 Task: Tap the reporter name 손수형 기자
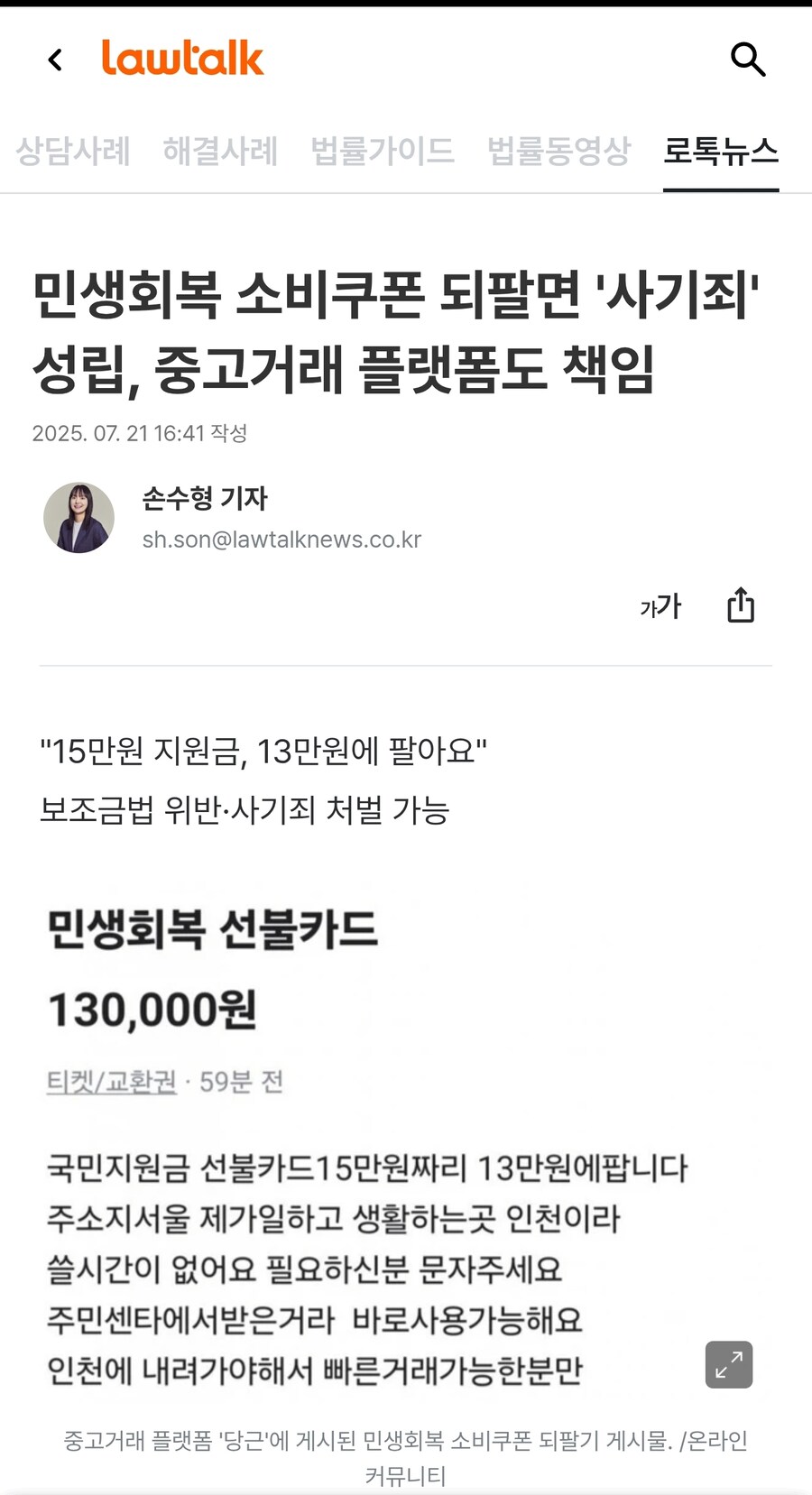point(206,498)
